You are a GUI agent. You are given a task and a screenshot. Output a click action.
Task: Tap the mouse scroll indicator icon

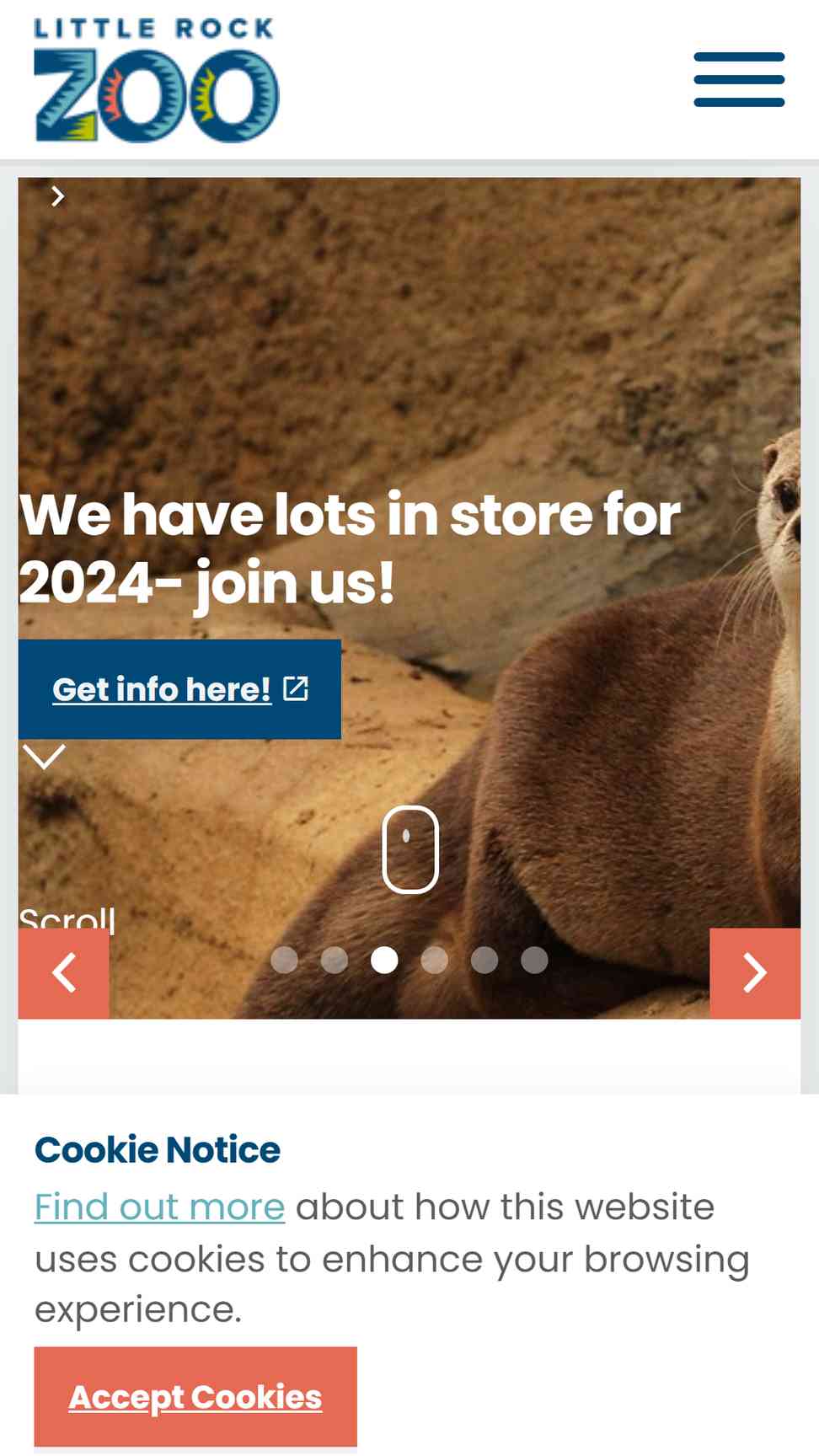point(410,849)
